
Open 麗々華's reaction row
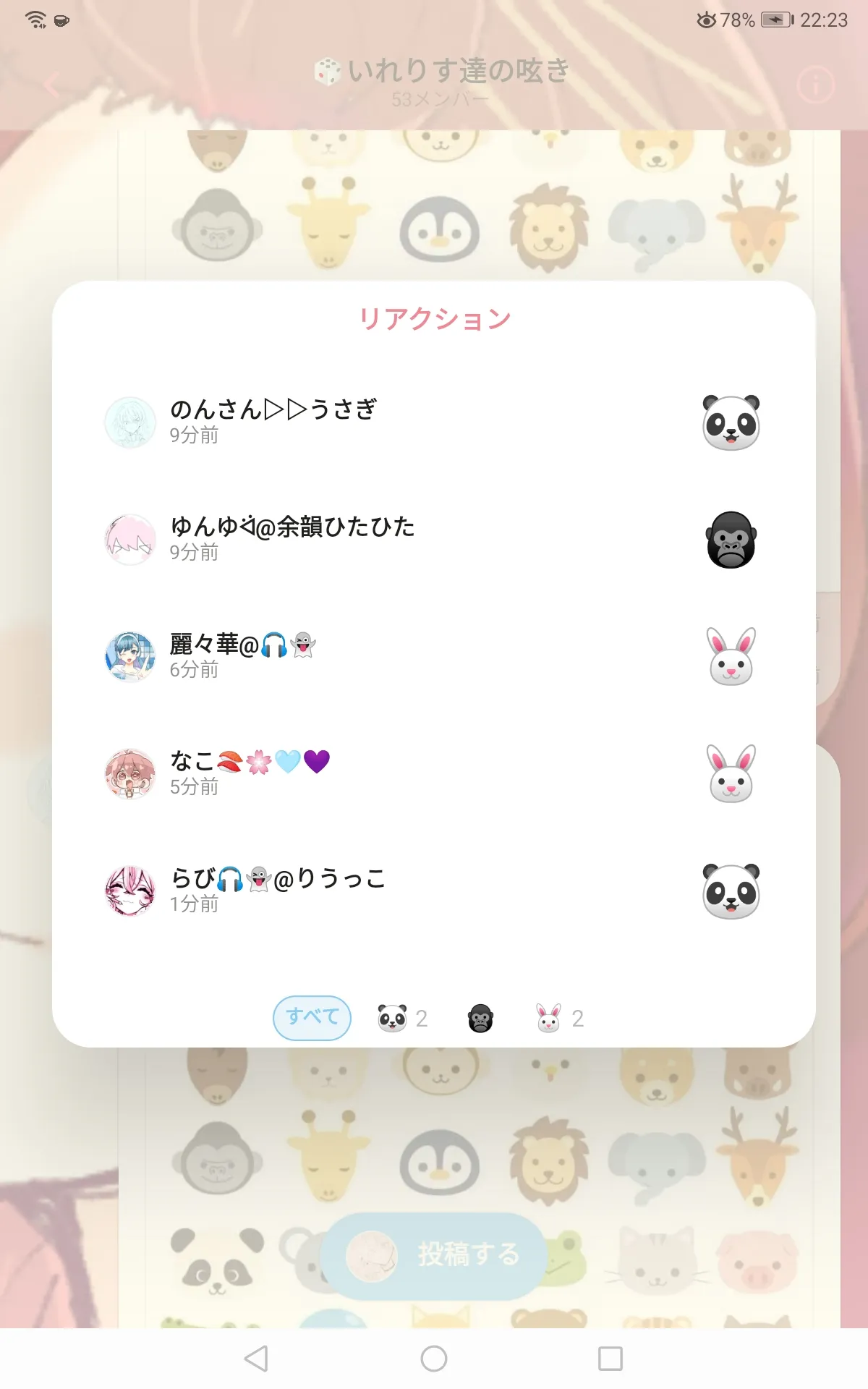pyautogui.click(x=434, y=657)
